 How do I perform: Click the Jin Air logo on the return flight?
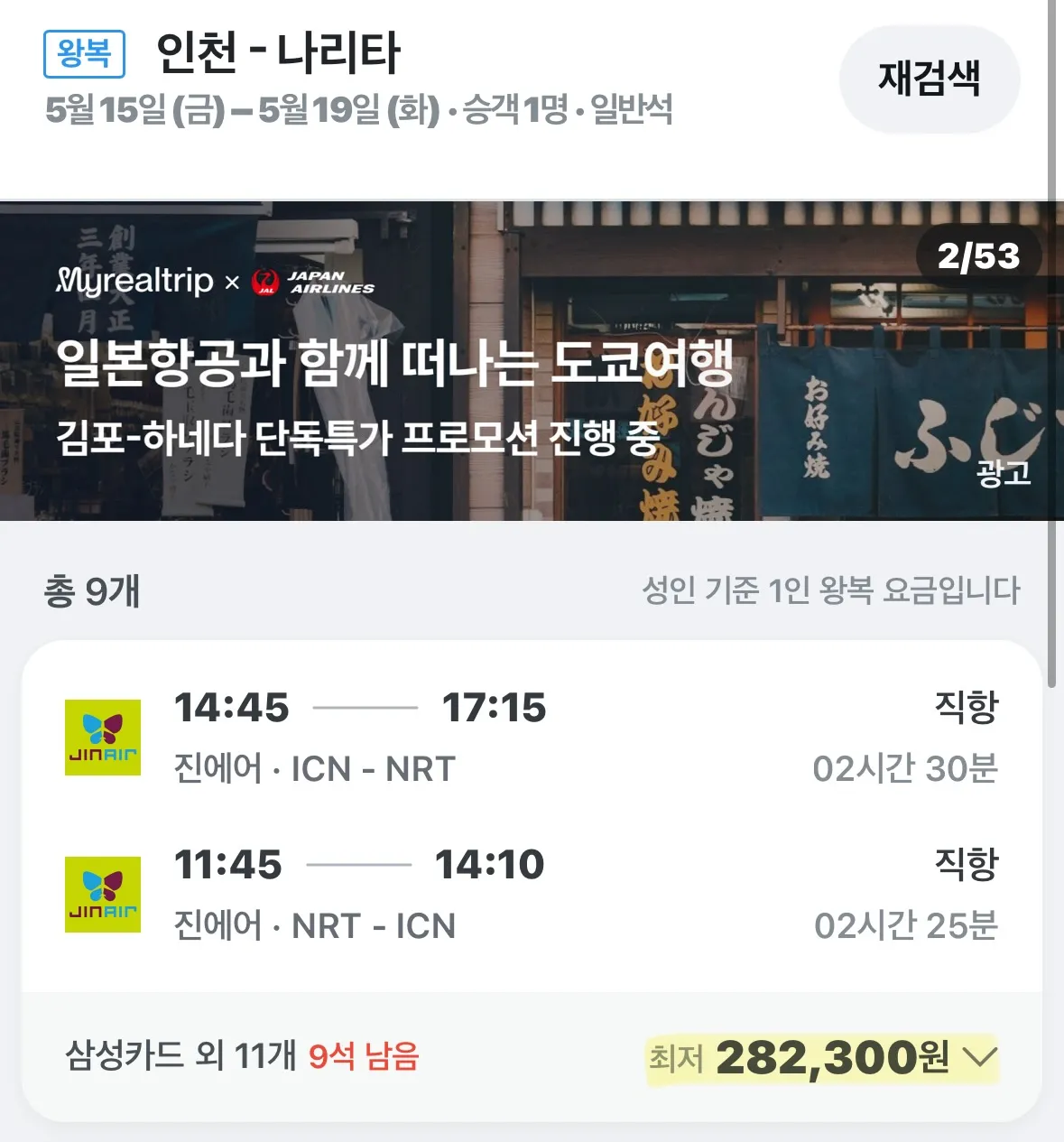pos(102,894)
